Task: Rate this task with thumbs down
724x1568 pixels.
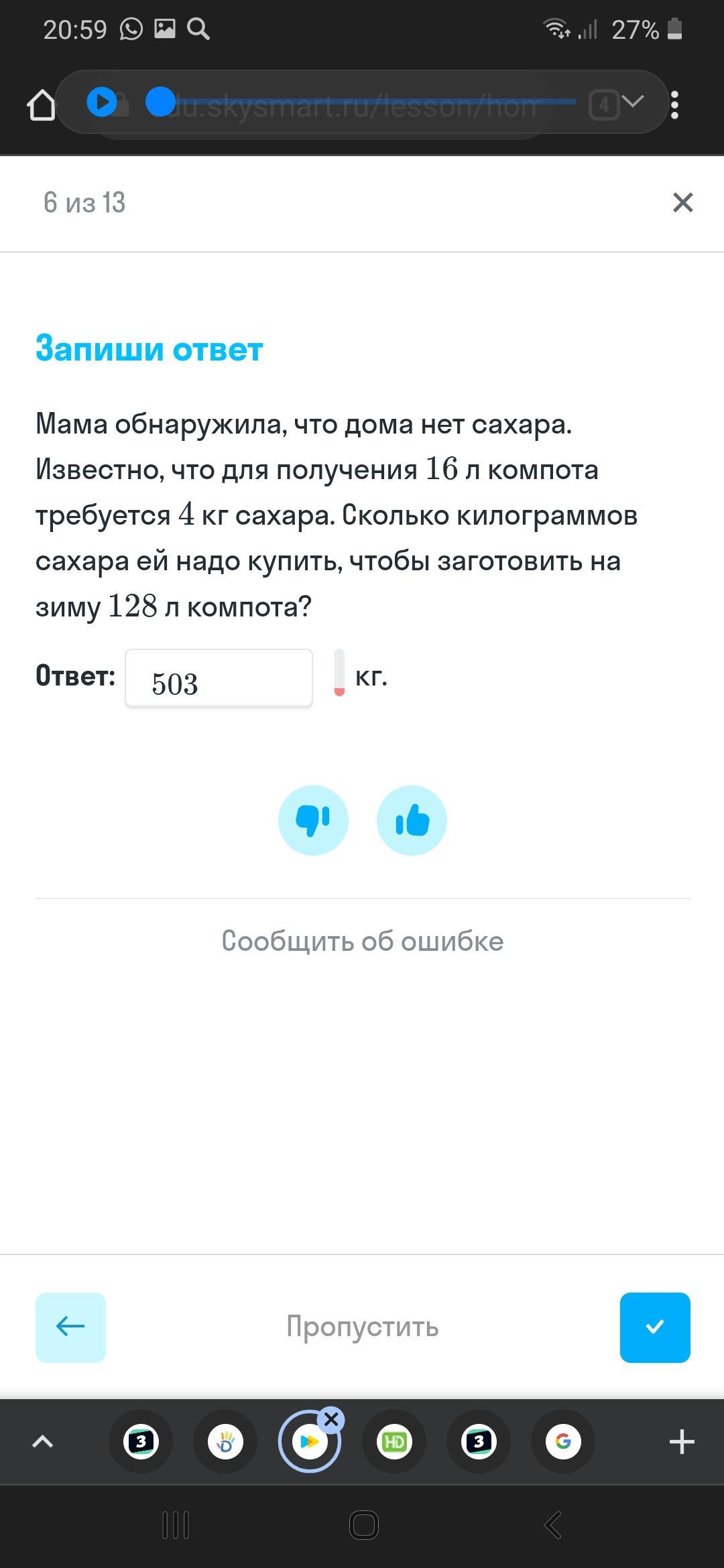Action: pos(313,820)
